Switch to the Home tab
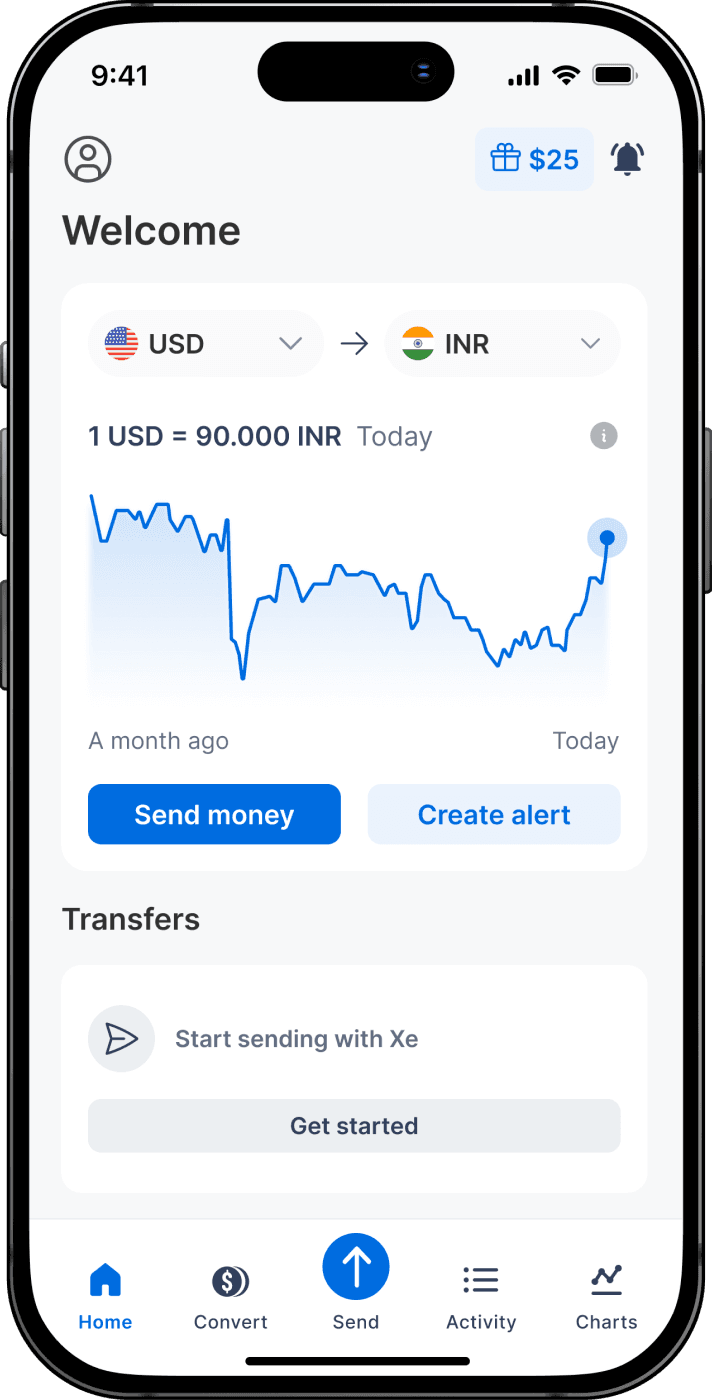The image size is (712, 1400). click(105, 1295)
